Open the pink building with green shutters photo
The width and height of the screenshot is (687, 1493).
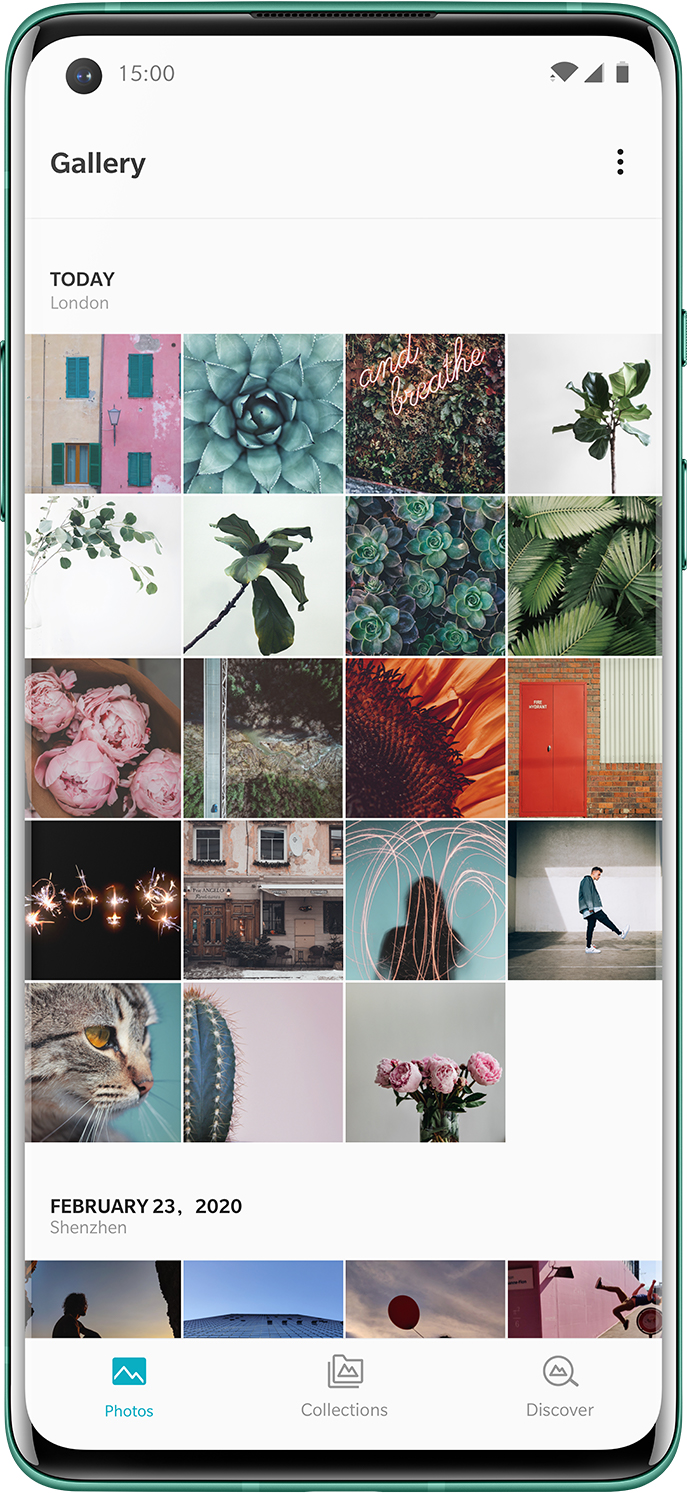point(103,414)
